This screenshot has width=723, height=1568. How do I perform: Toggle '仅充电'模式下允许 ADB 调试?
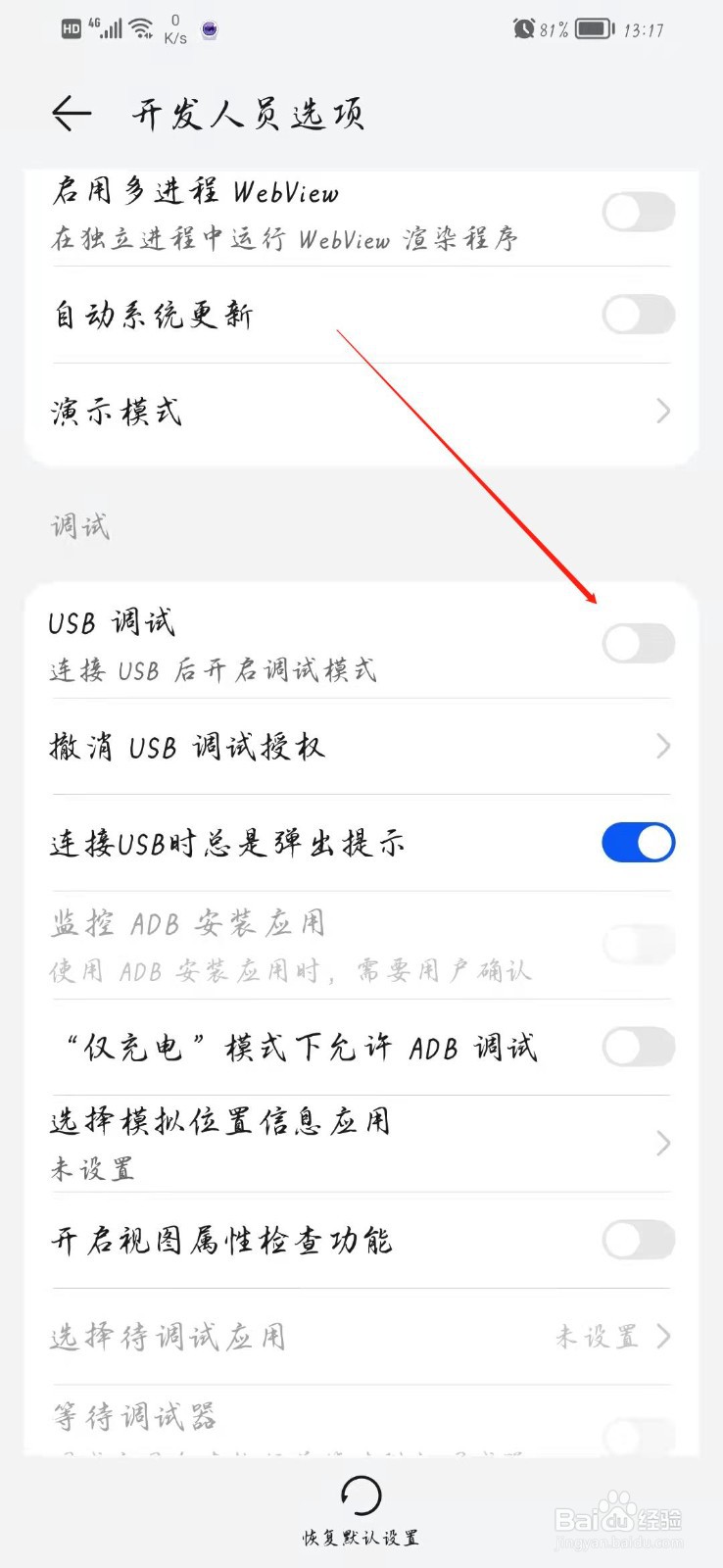pos(638,1047)
